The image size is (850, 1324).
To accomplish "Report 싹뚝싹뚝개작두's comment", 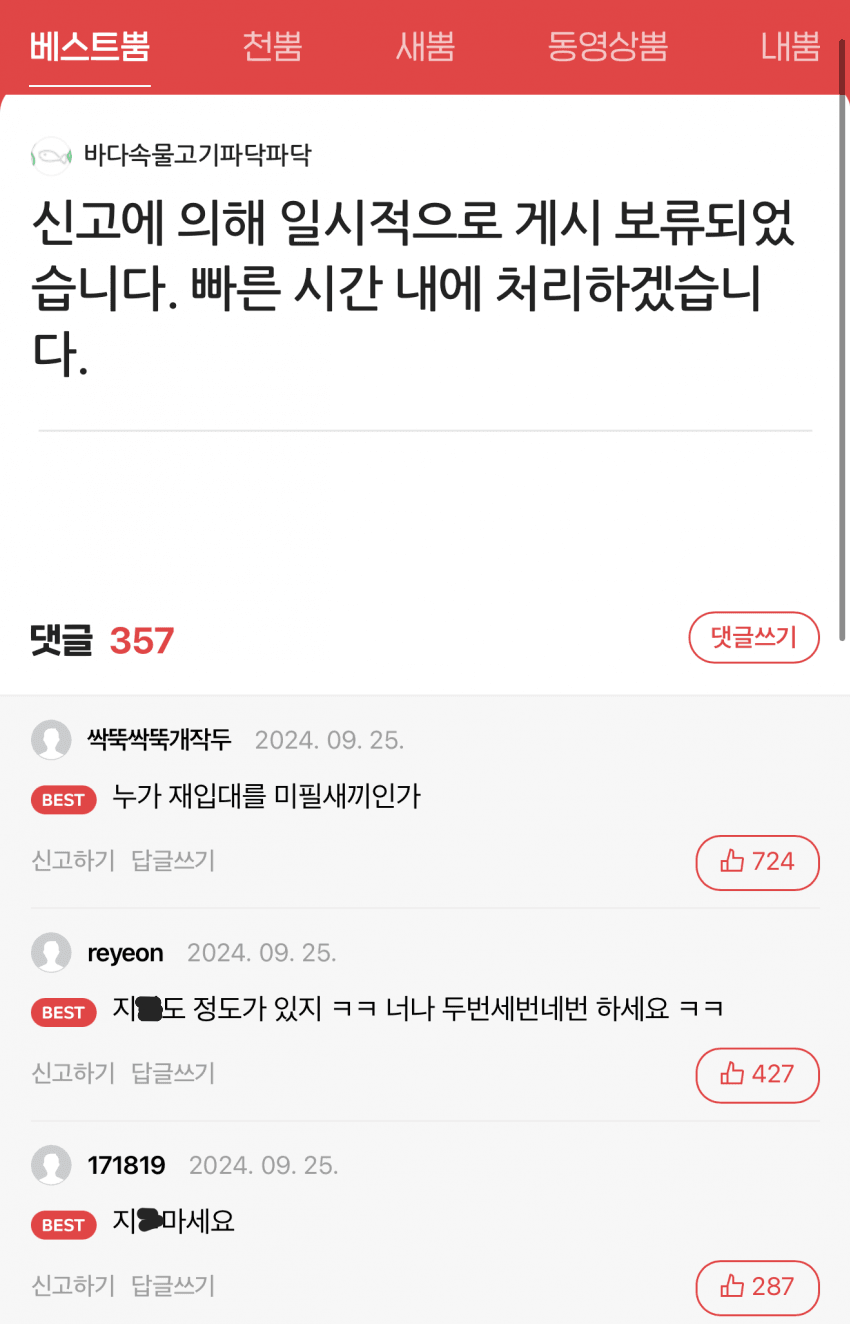I will click(x=73, y=860).
